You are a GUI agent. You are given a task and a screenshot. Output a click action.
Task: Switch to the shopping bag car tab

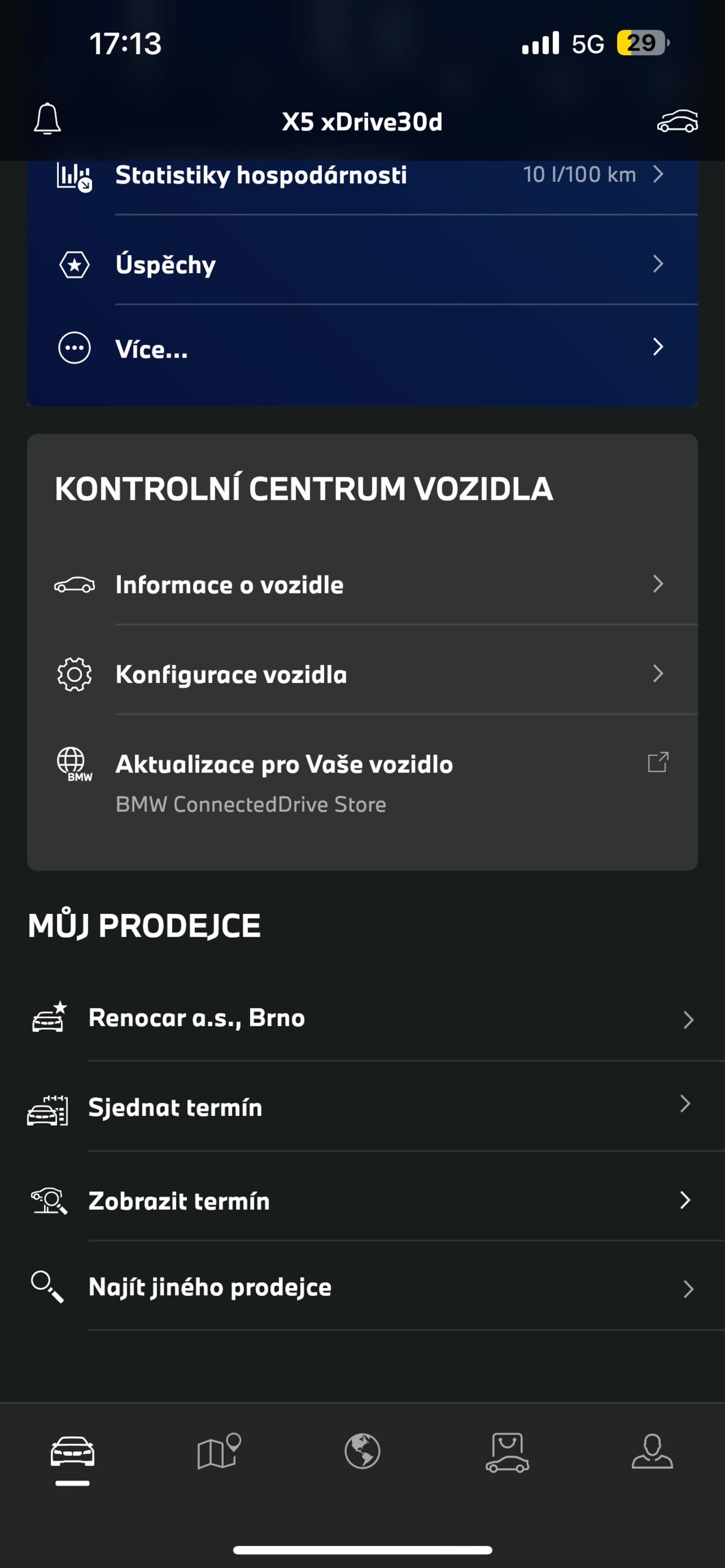point(507,1452)
